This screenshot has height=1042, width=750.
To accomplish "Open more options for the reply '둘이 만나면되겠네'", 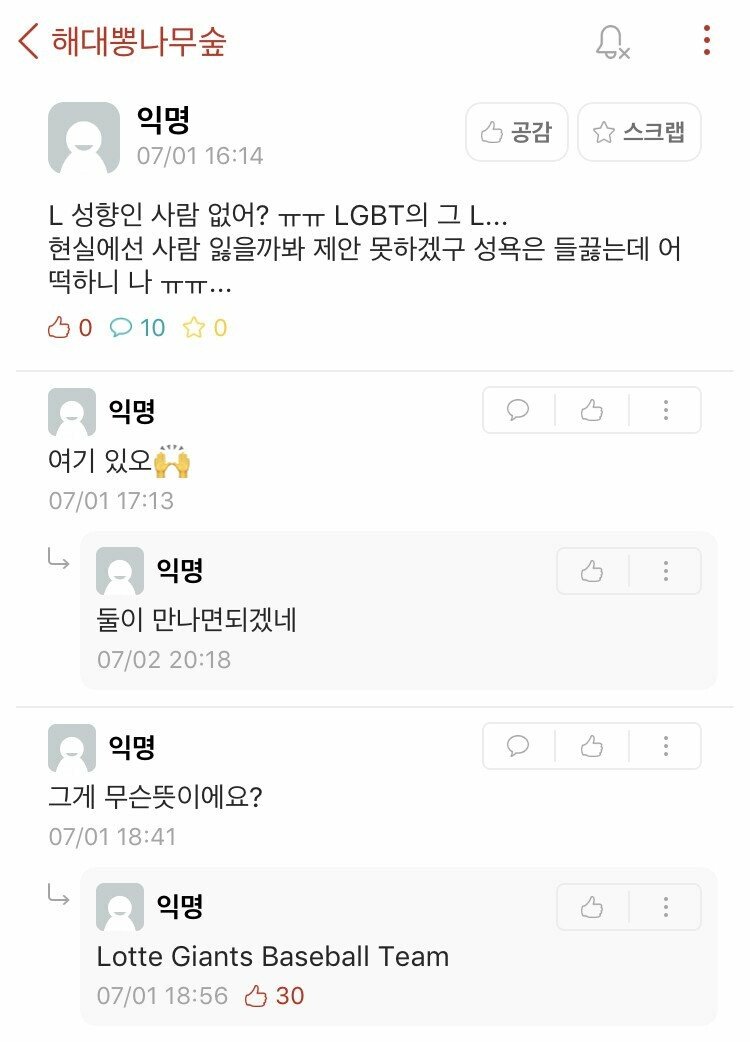I will pyautogui.click(x=666, y=571).
